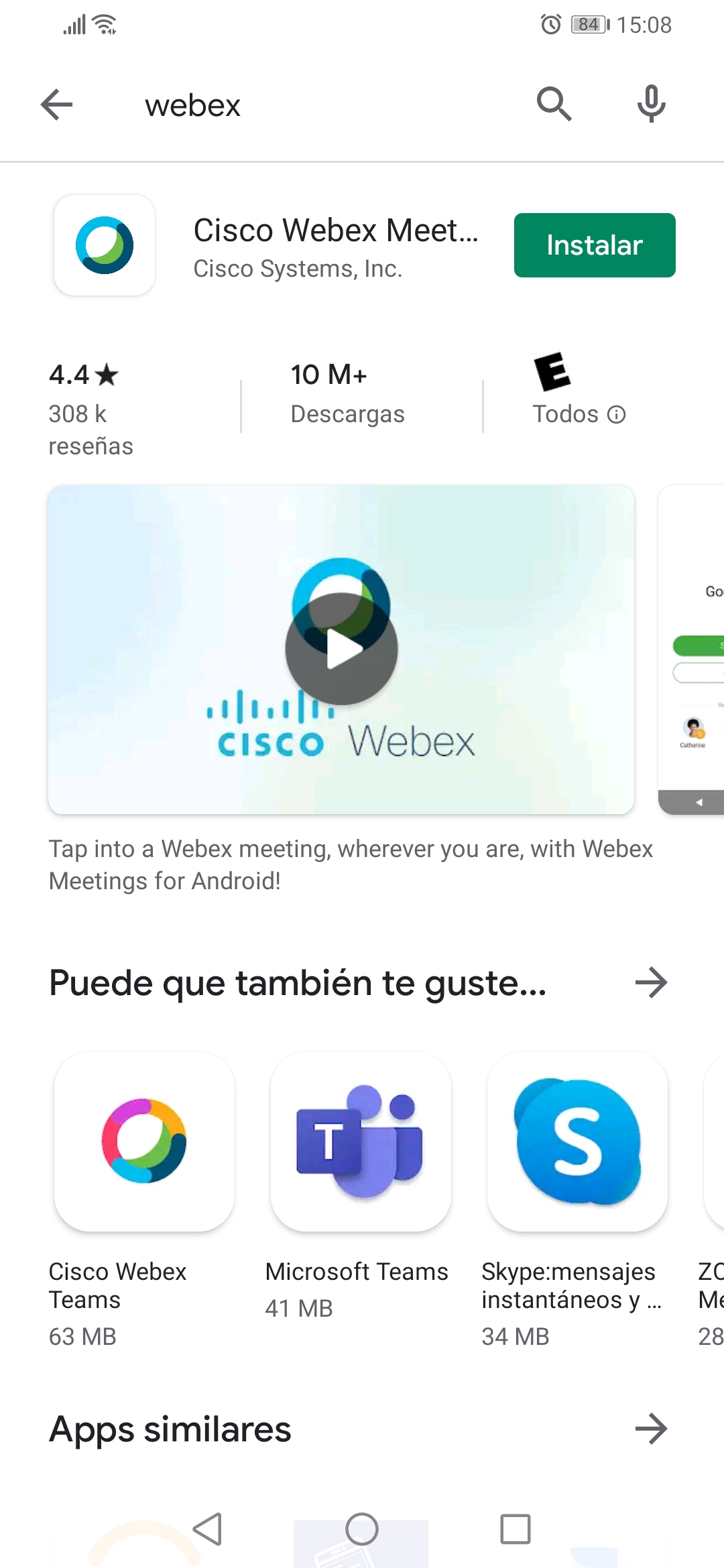Open the Microsoft Teams app

click(361, 1141)
